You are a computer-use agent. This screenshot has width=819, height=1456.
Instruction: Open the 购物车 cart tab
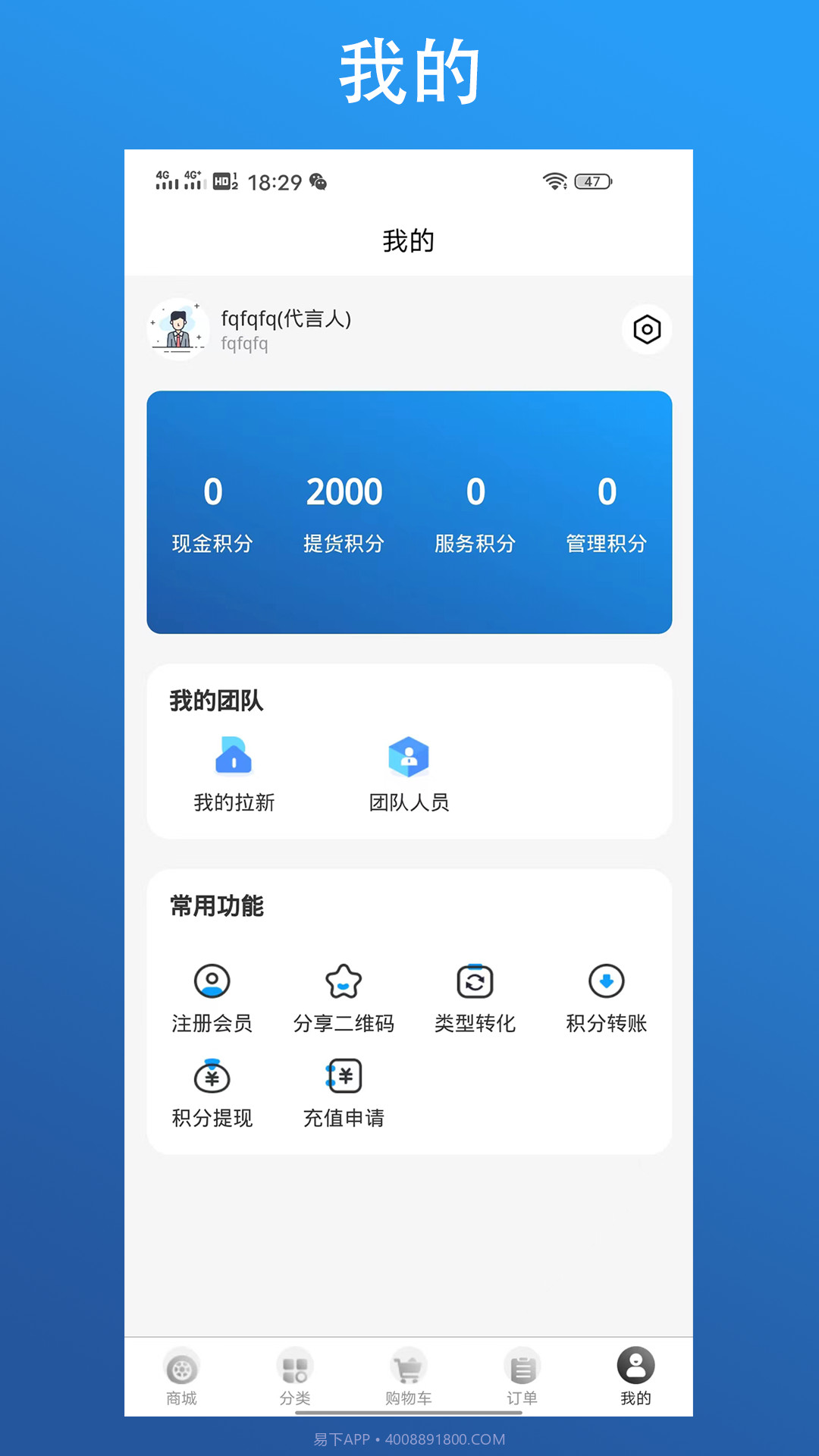pos(408,1375)
